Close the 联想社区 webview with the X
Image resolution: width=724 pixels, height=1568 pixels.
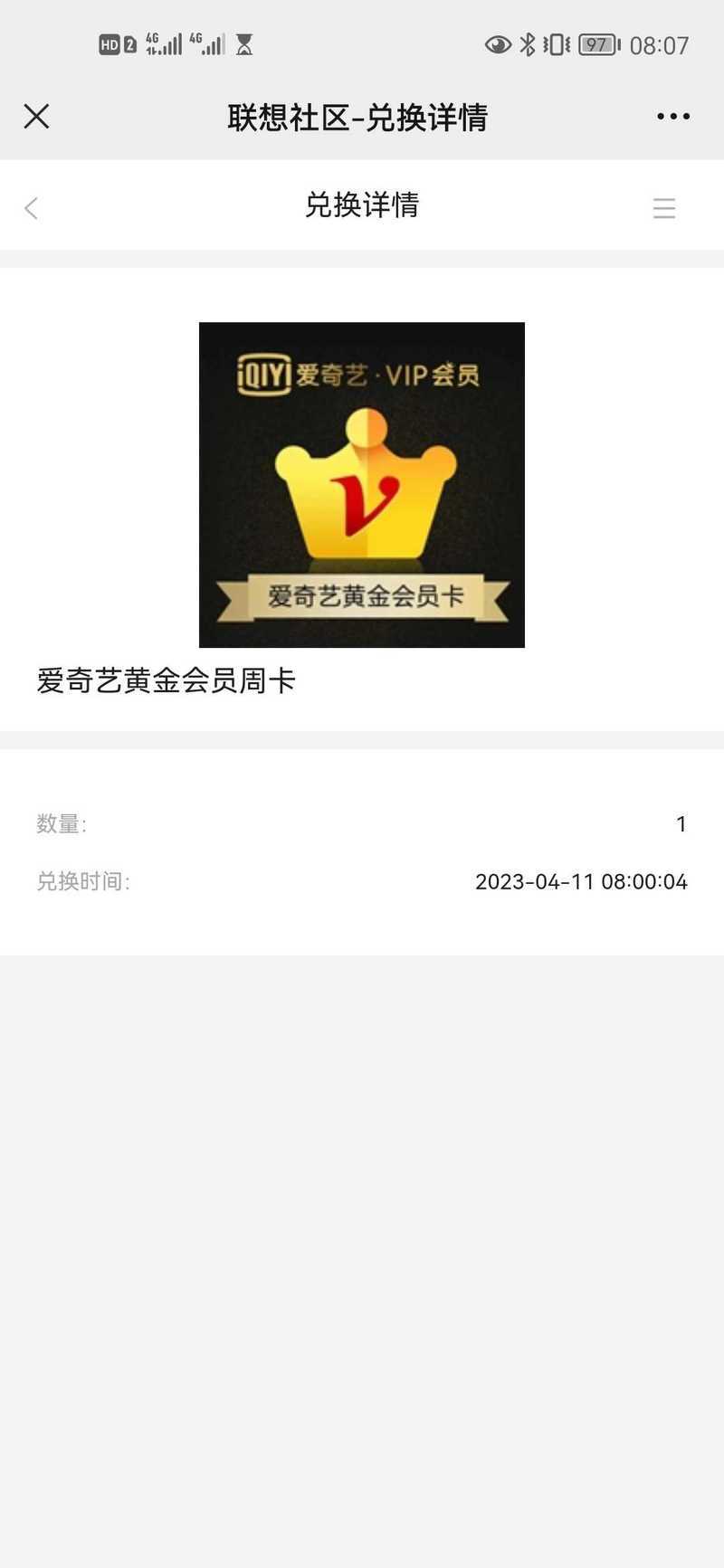pos(36,117)
